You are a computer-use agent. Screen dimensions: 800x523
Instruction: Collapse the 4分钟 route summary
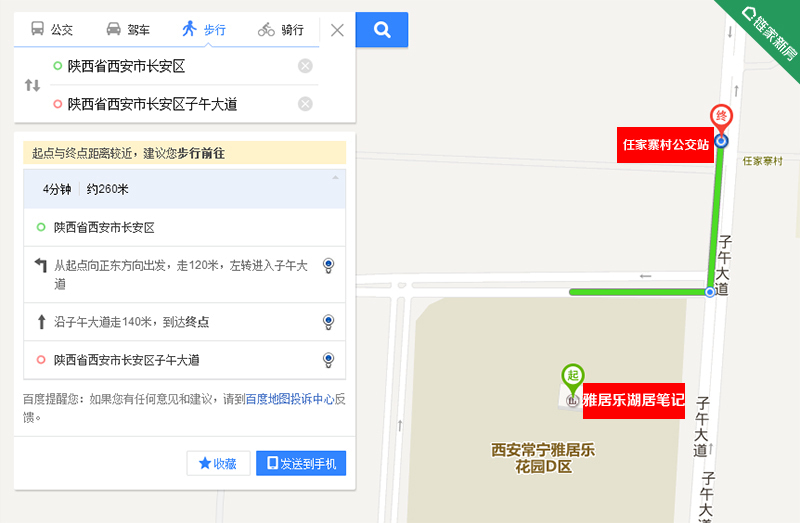coord(335,178)
